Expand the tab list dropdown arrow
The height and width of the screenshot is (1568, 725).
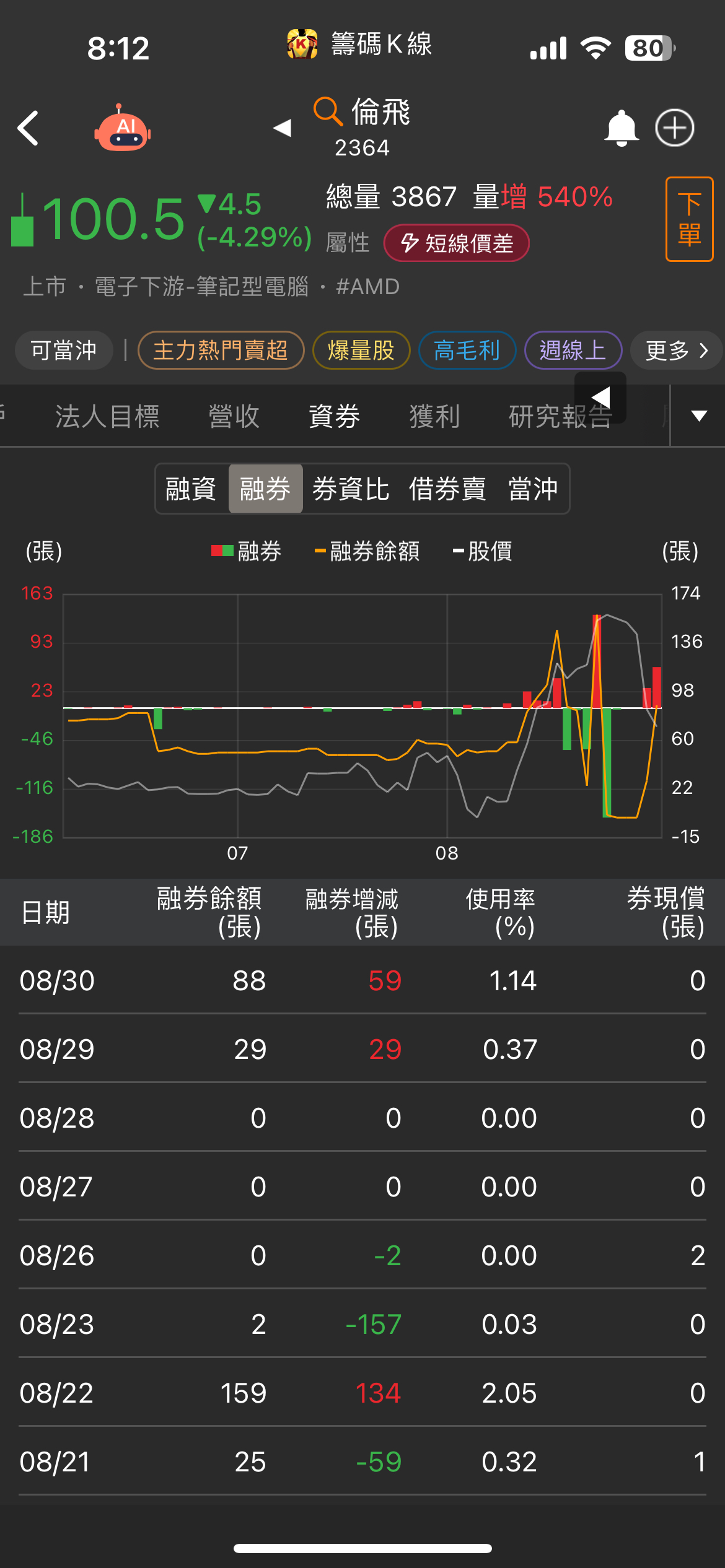click(699, 416)
